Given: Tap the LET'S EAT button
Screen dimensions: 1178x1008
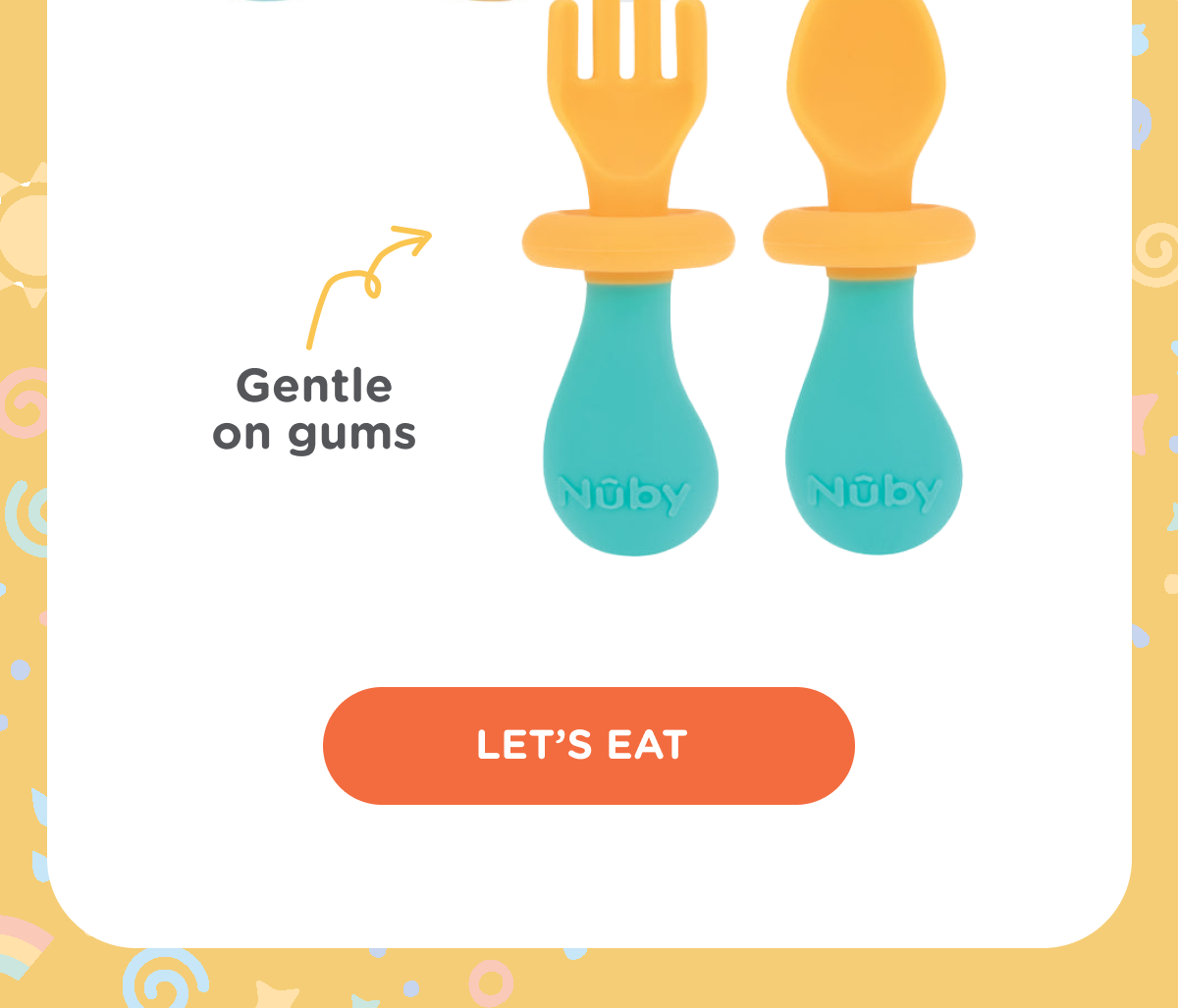Looking at the screenshot, I should 588,746.
